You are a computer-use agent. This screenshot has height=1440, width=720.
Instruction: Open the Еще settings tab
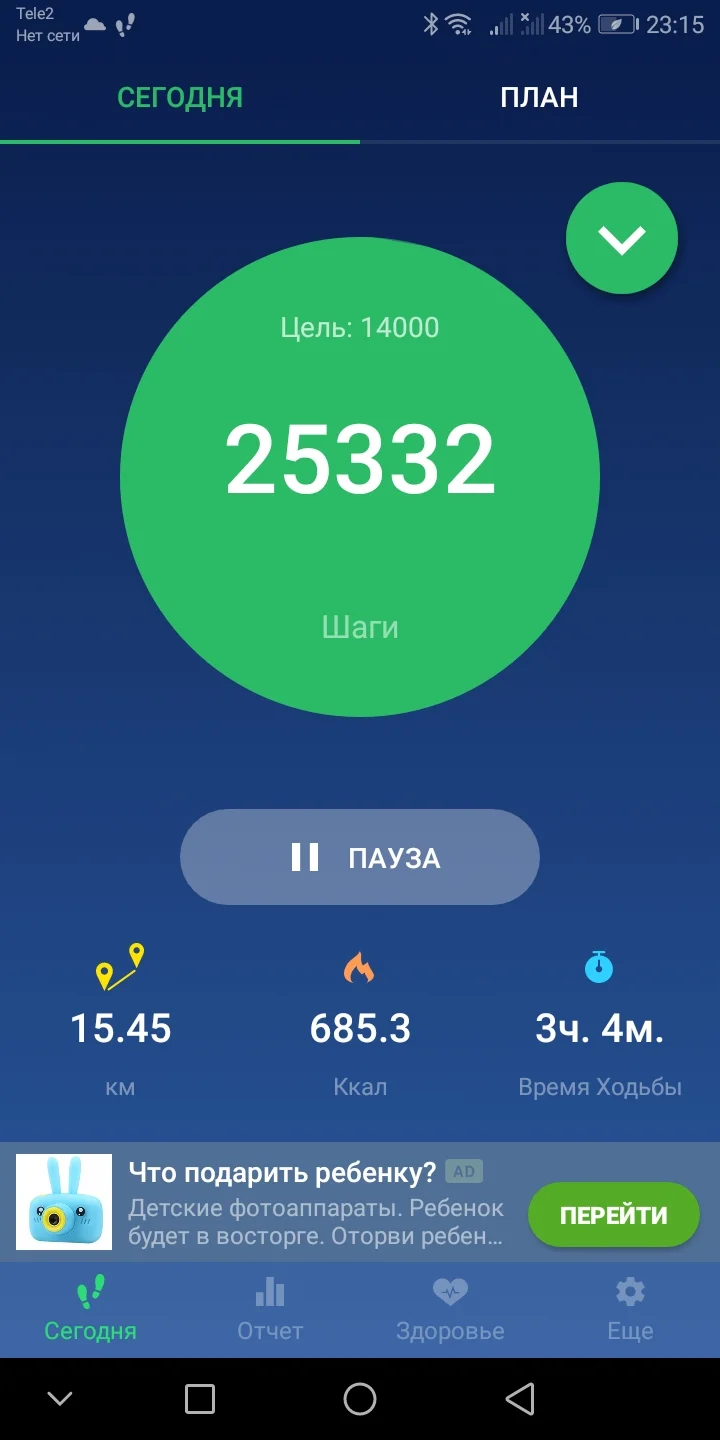point(630,1310)
